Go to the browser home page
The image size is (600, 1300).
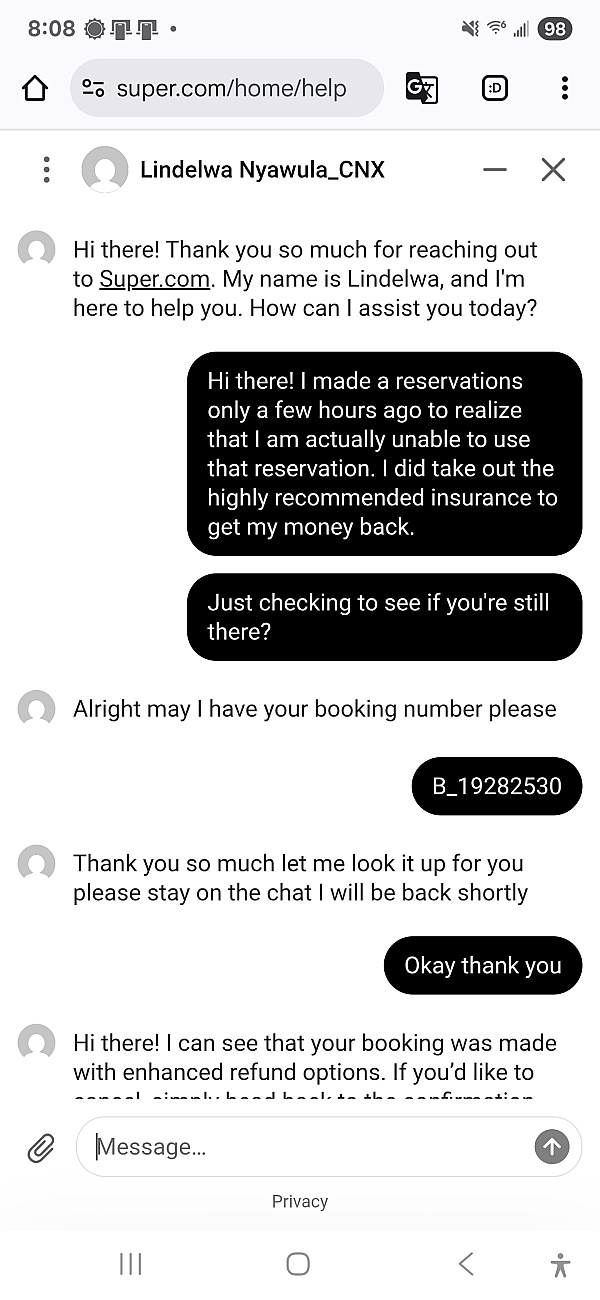[35, 89]
